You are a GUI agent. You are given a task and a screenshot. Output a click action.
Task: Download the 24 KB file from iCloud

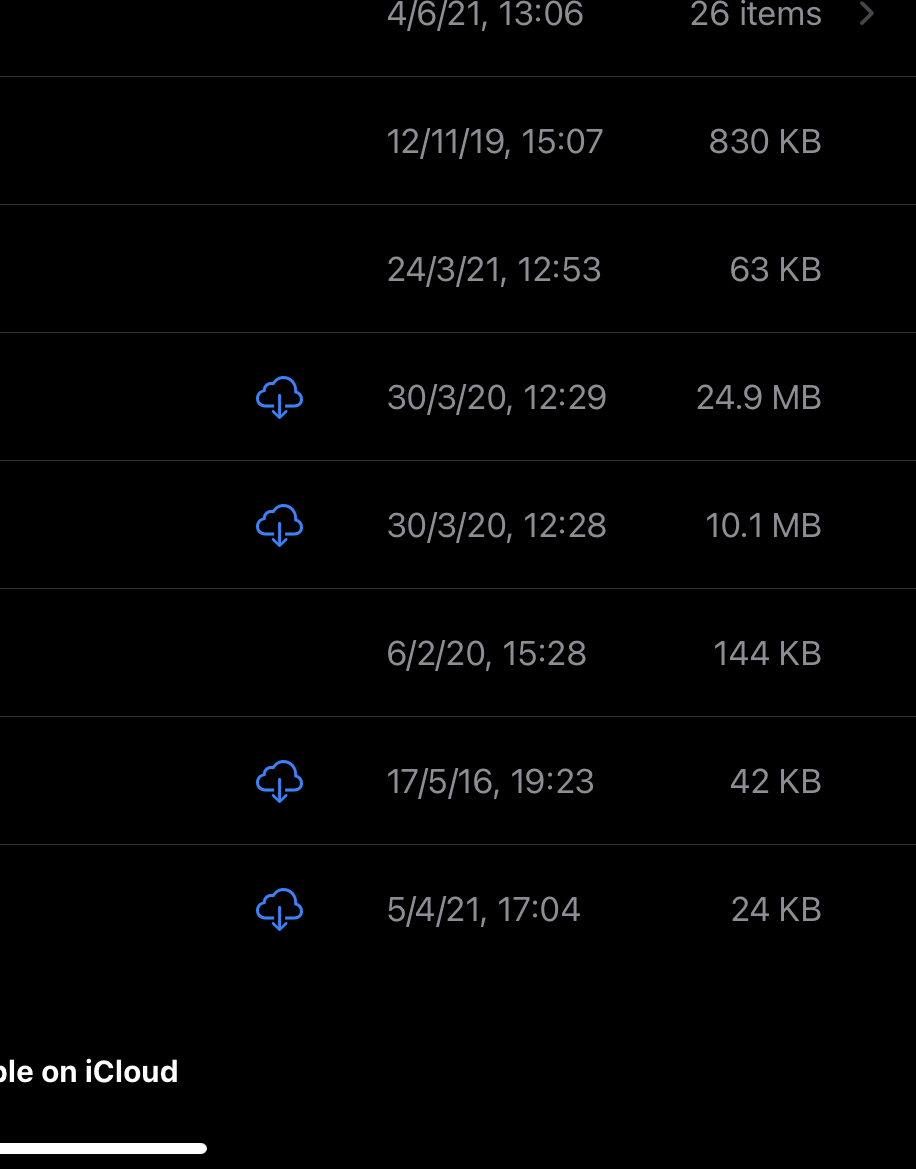coord(280,910)
